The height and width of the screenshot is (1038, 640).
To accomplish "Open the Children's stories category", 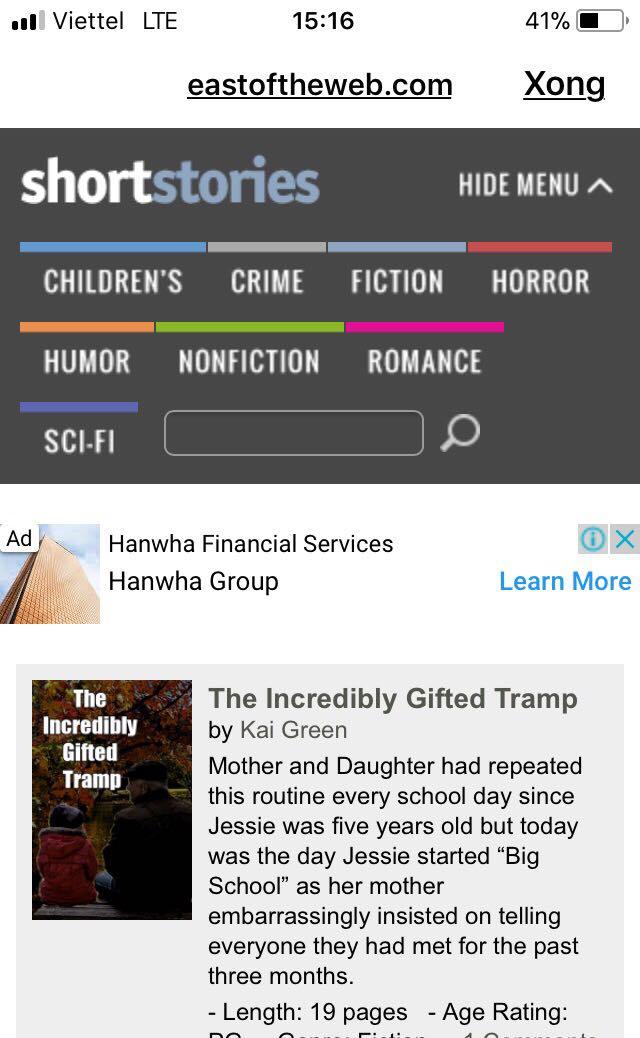I will coord(113,282).
